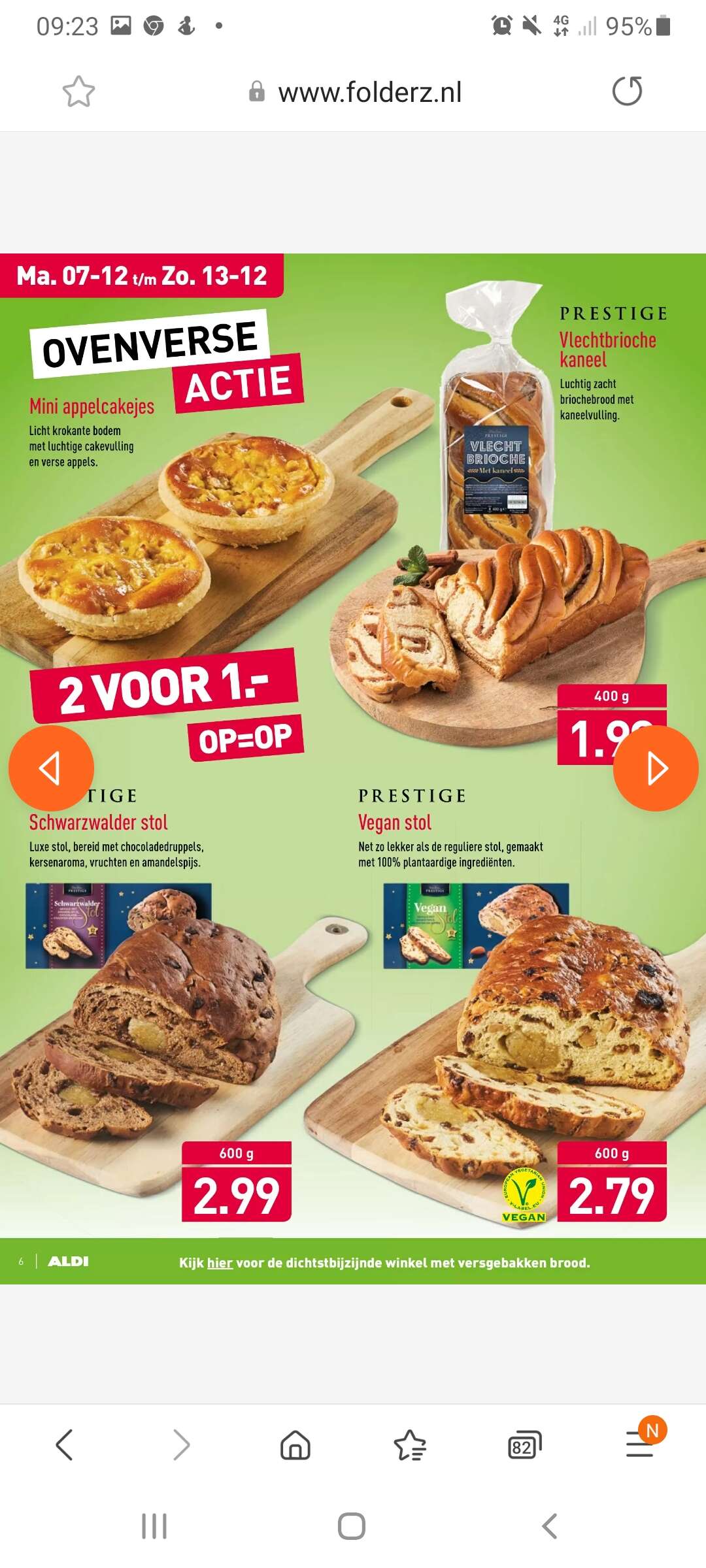Viewport: 706px width, 1568px height.
Task: Reload the current page
Action: tap(627, 91)
